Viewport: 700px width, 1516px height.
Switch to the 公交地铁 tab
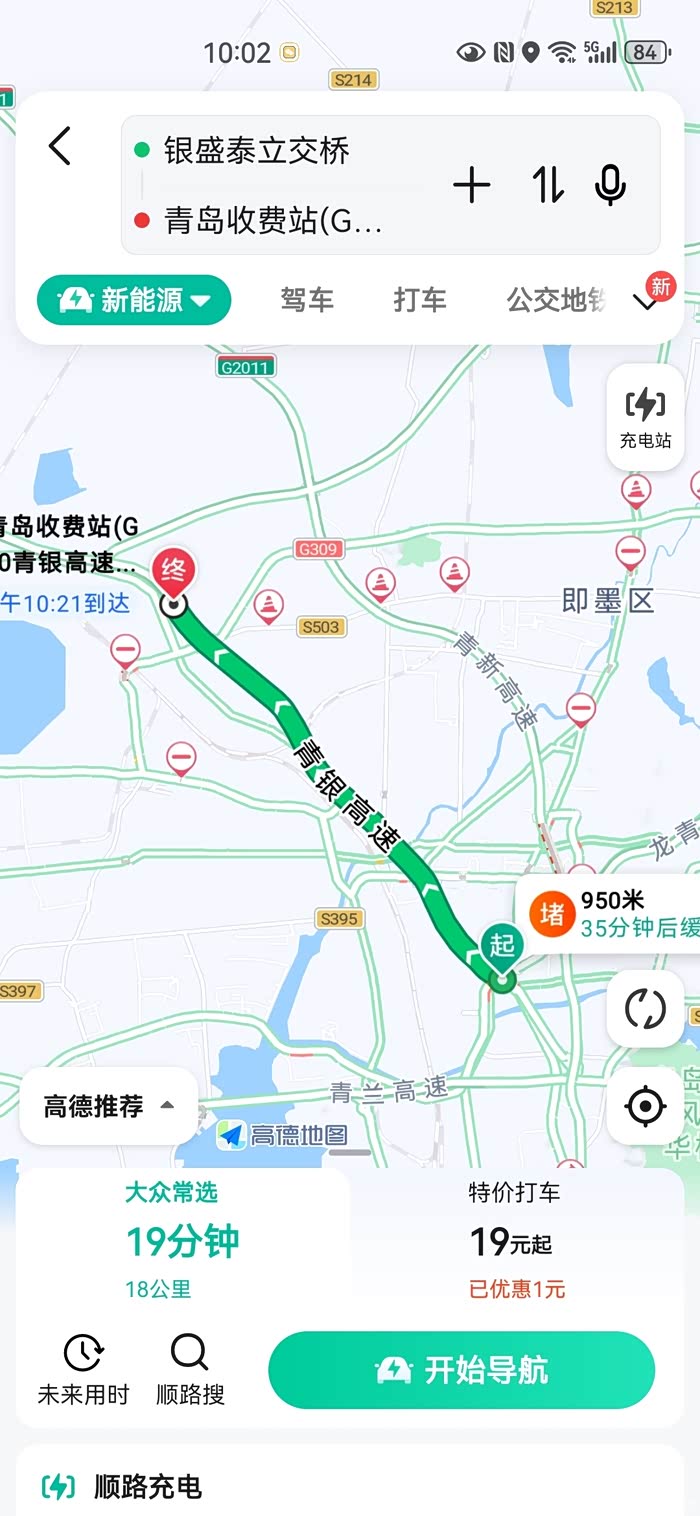coord(556,300)
